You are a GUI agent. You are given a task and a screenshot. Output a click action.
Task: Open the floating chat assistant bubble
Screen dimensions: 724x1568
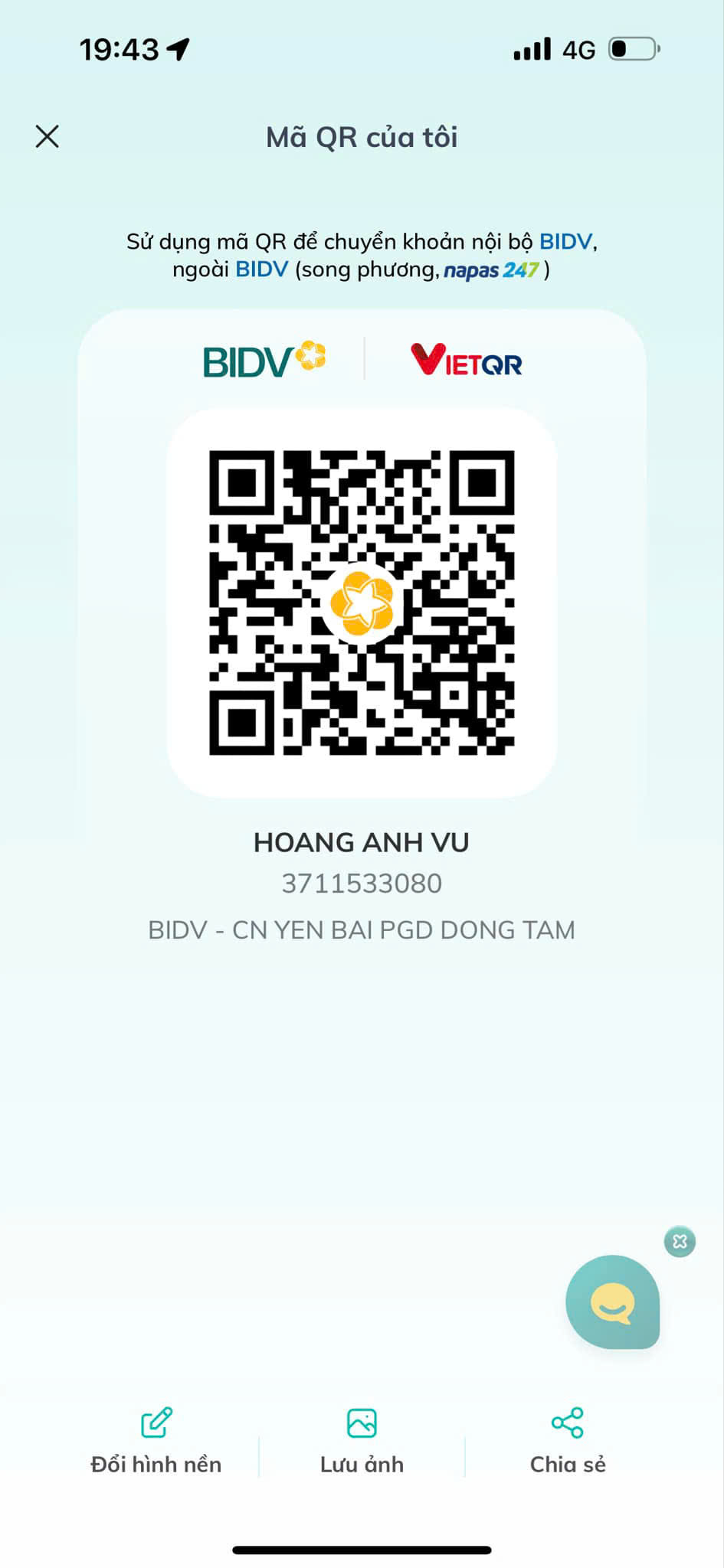[x=612, y=1302]
